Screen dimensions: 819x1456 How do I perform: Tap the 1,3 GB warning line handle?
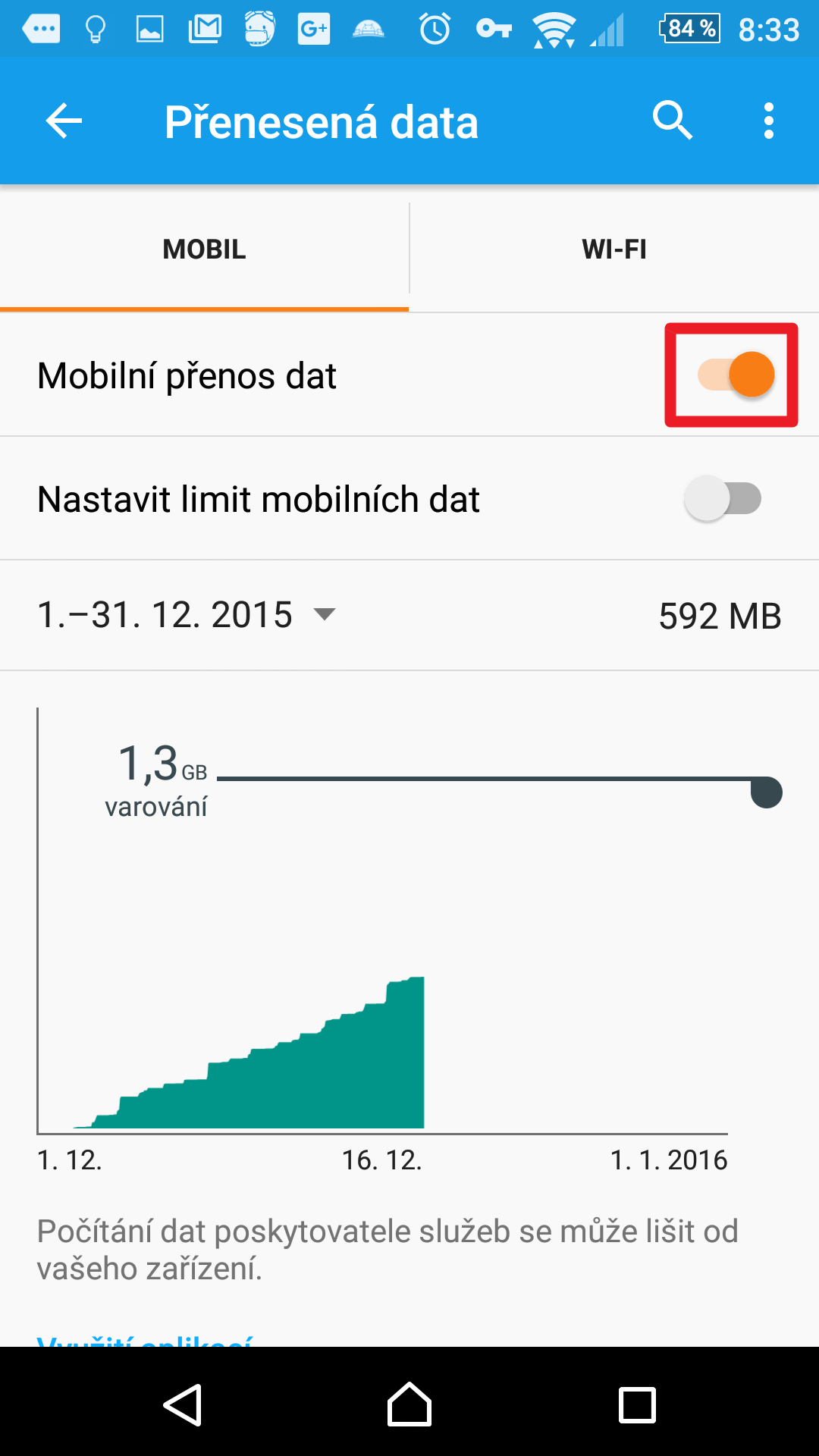pyautogui.click(x=766, y=792)
